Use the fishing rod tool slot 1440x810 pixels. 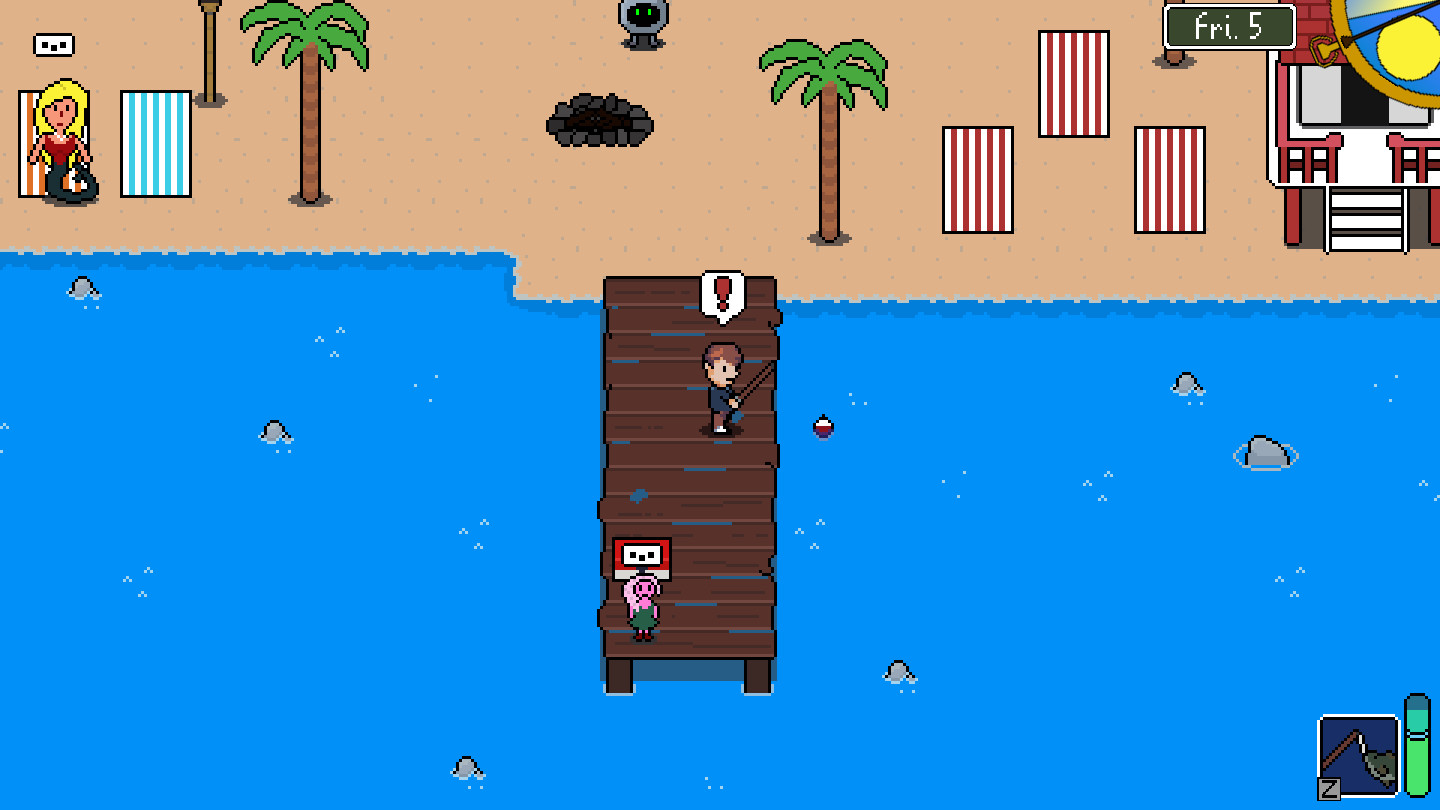tap(1359, 755)
